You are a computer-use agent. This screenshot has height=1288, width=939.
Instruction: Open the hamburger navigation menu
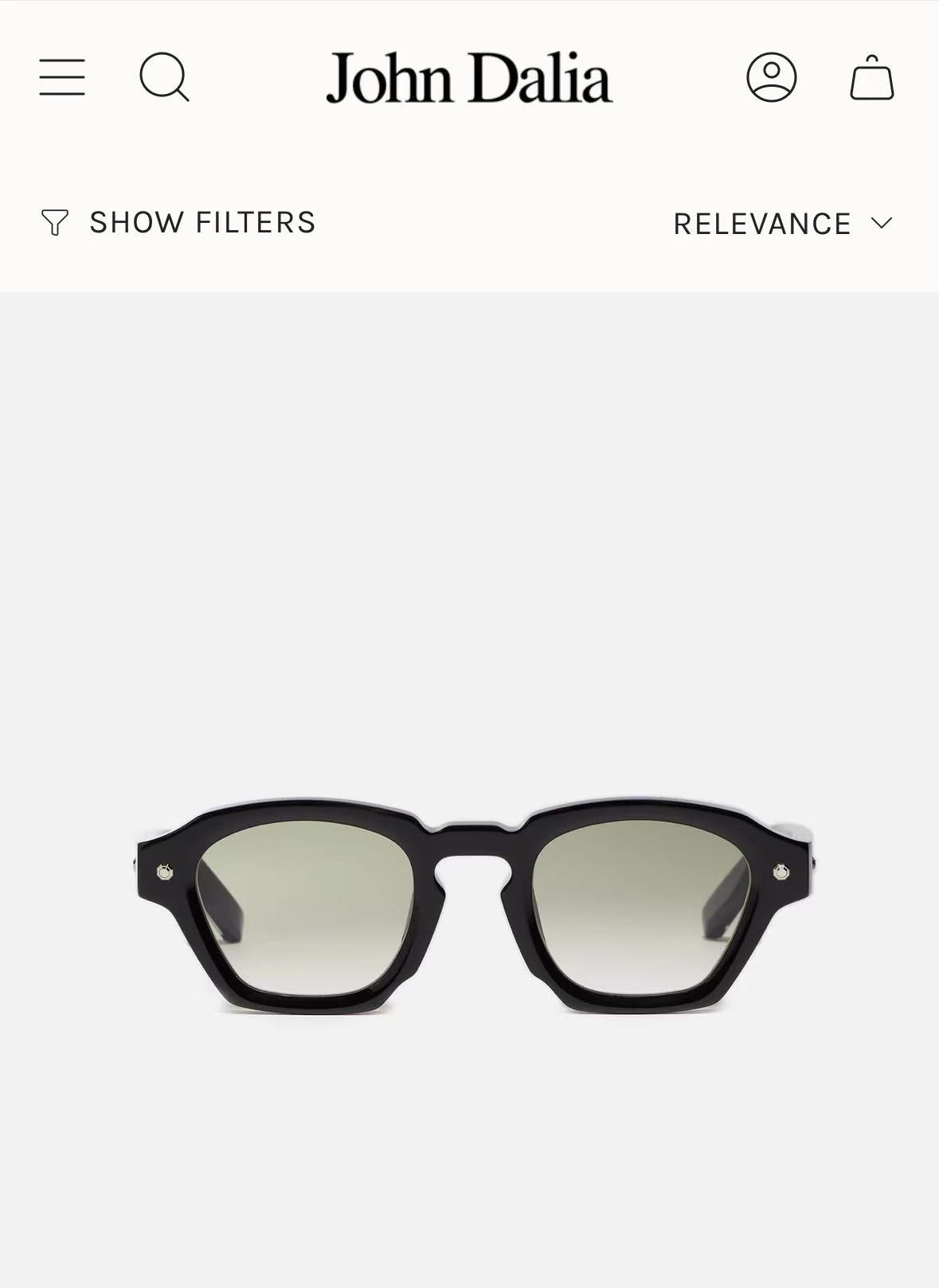tap(62, 77)
